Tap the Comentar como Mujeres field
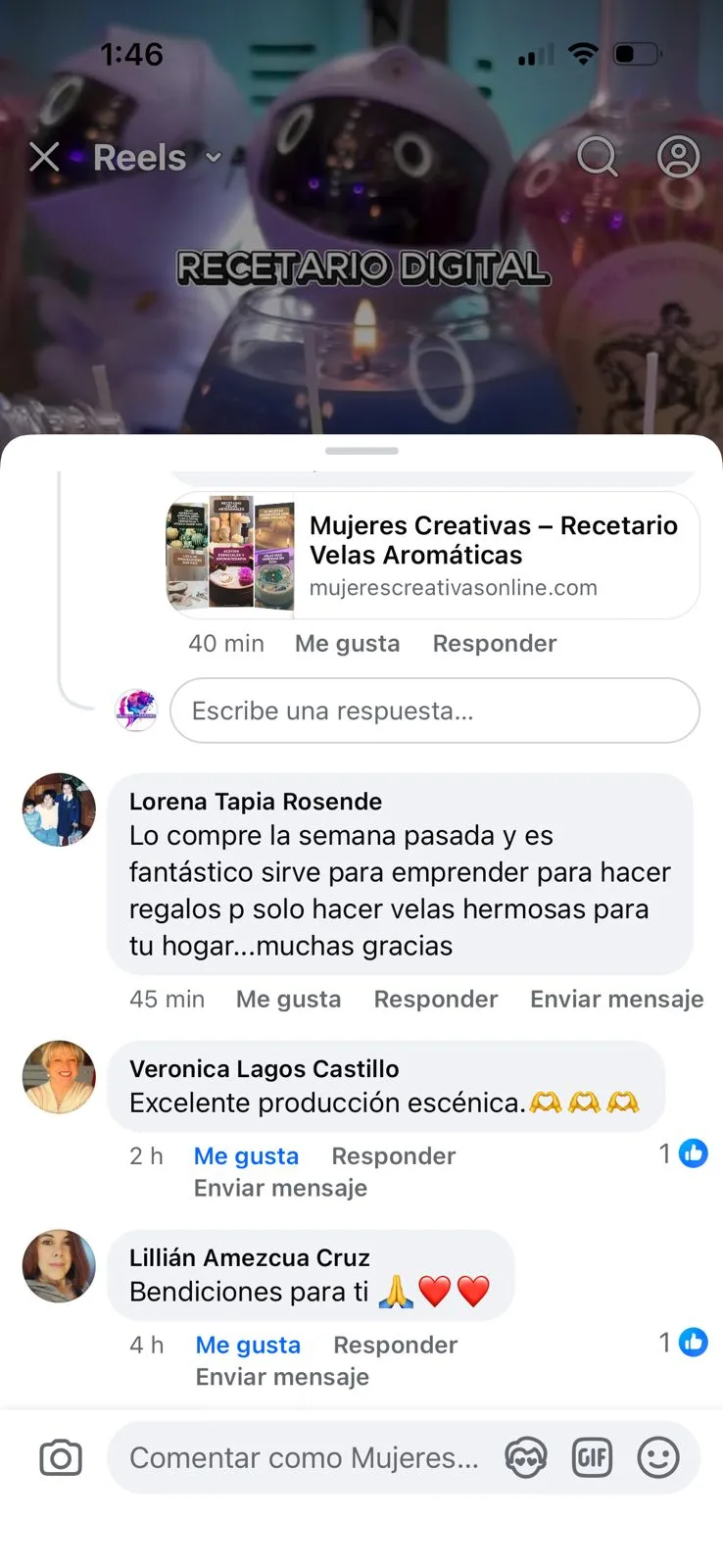This screenshot has height=1568, width=723. [304, 1458]
